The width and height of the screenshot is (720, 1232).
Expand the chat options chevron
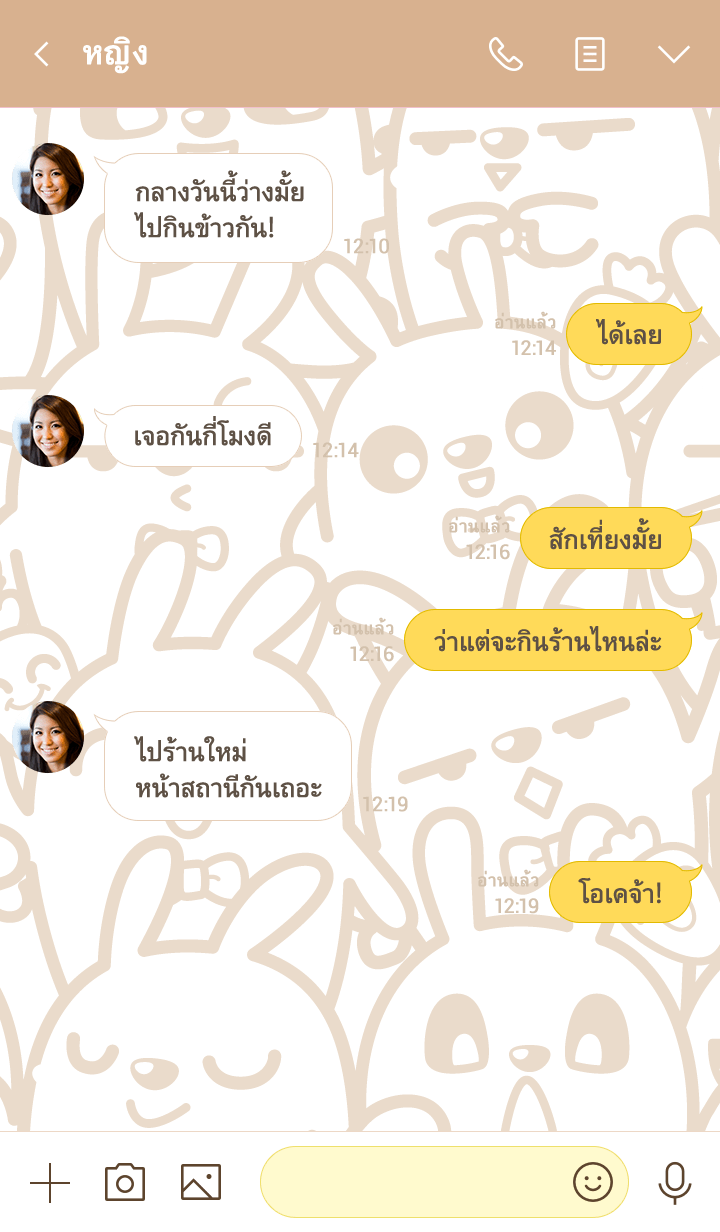(x=673, y=54)
